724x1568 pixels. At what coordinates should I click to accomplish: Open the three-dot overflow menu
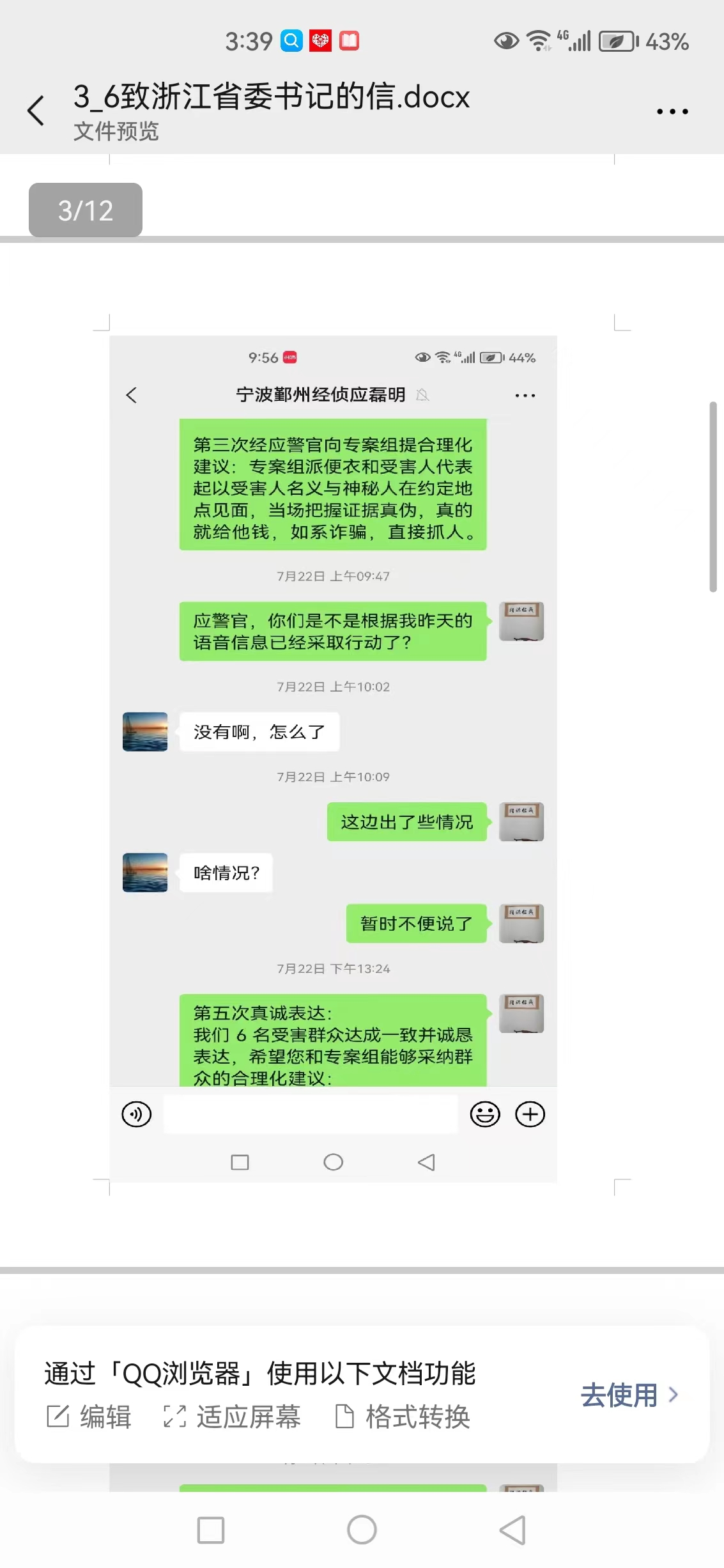[672, 111]
